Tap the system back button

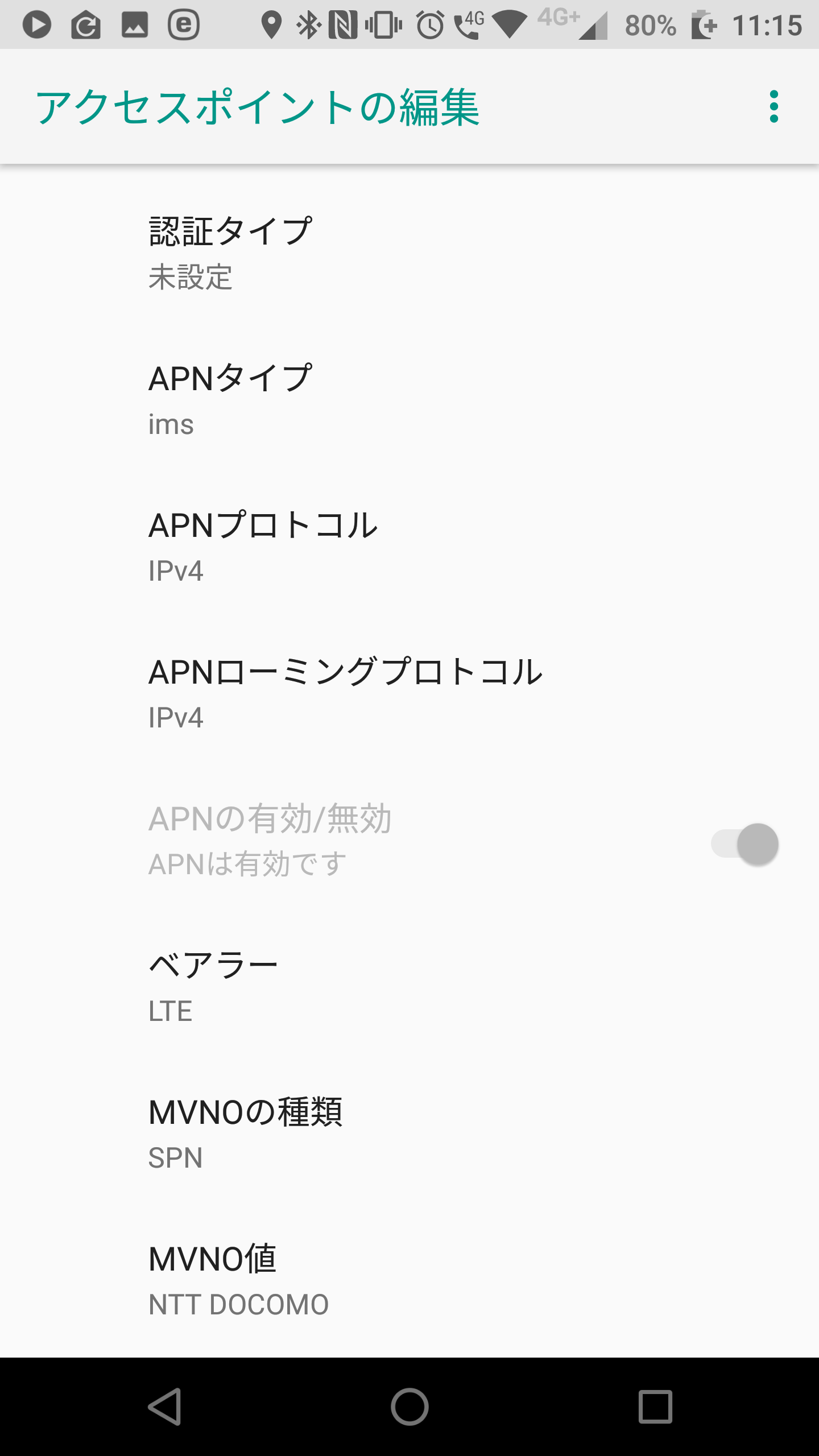165,1407
